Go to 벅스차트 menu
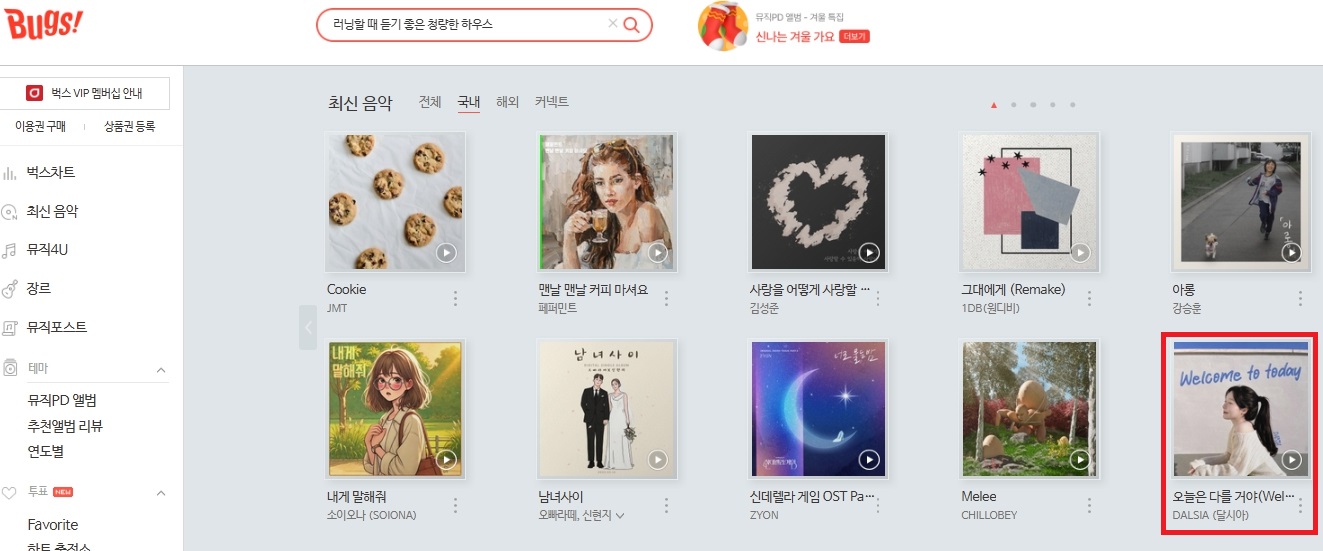Screen dimensions: 1323x551 pyautogui.click(x=51, y=173)
